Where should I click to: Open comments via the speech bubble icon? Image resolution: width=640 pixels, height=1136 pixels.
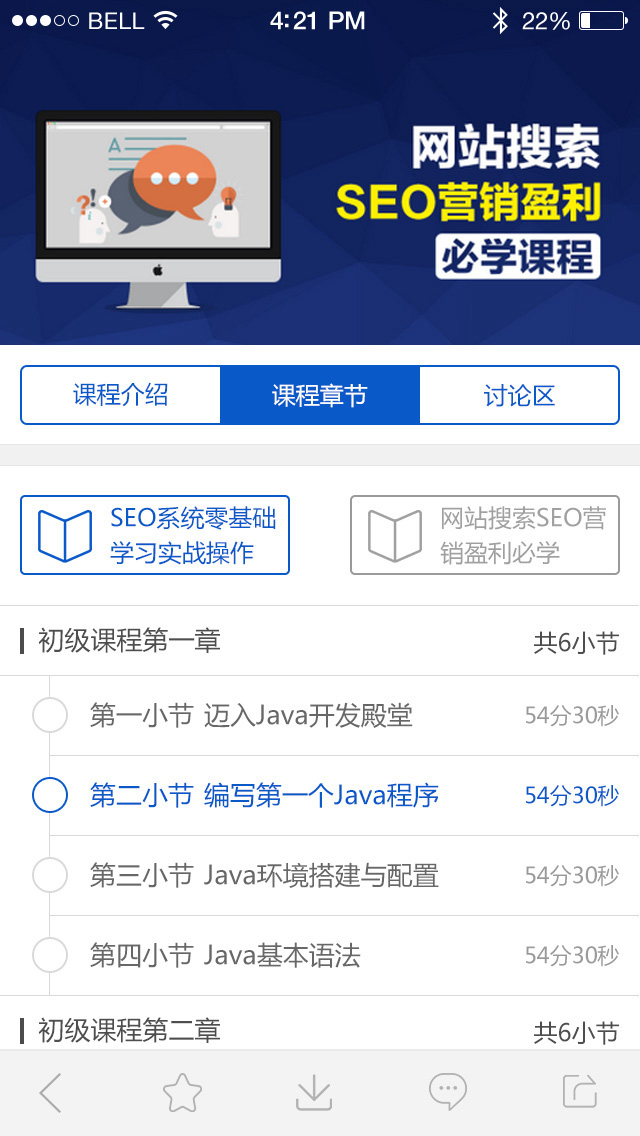[x=448, y=1092]
